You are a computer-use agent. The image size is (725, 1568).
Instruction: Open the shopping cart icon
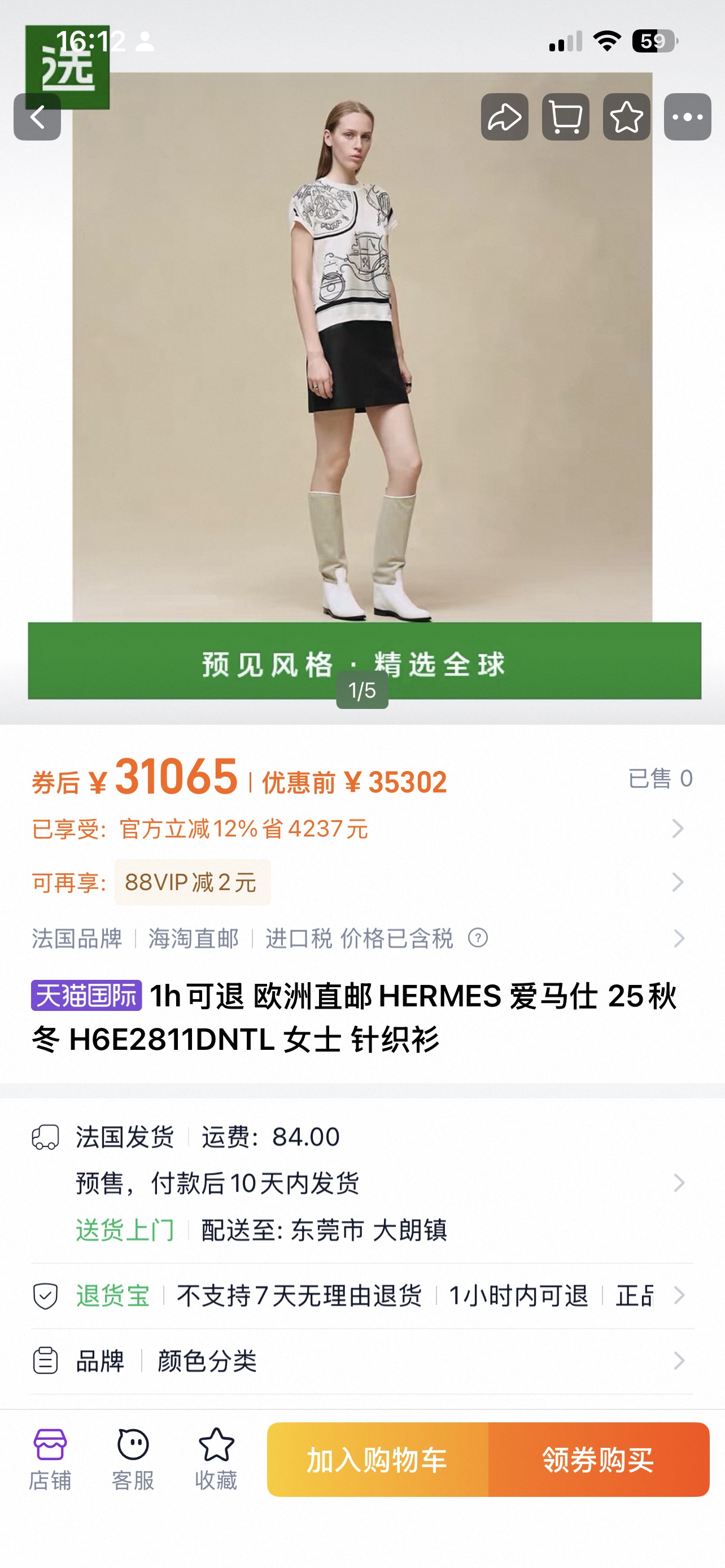point(566,117)
